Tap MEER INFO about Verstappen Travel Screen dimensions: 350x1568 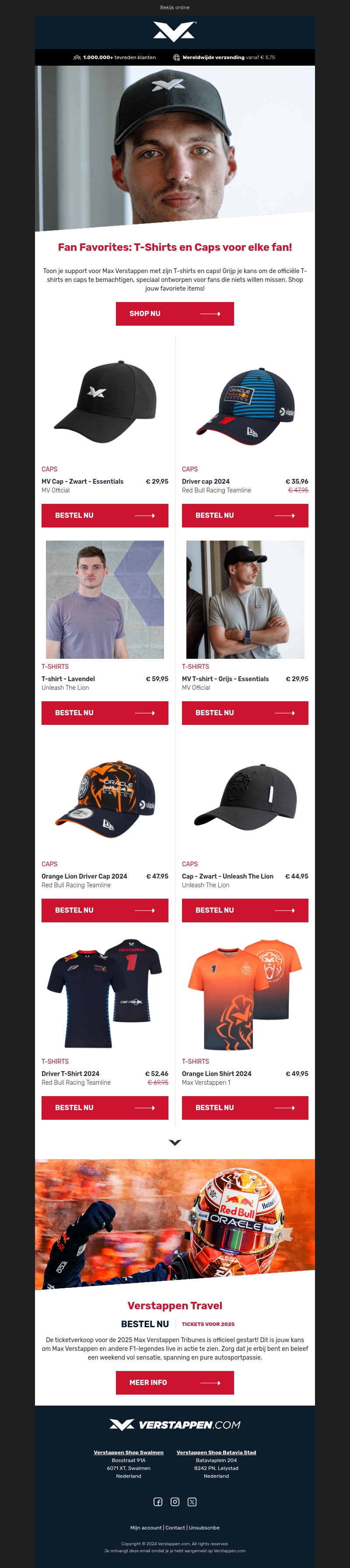coord(175,1382)
